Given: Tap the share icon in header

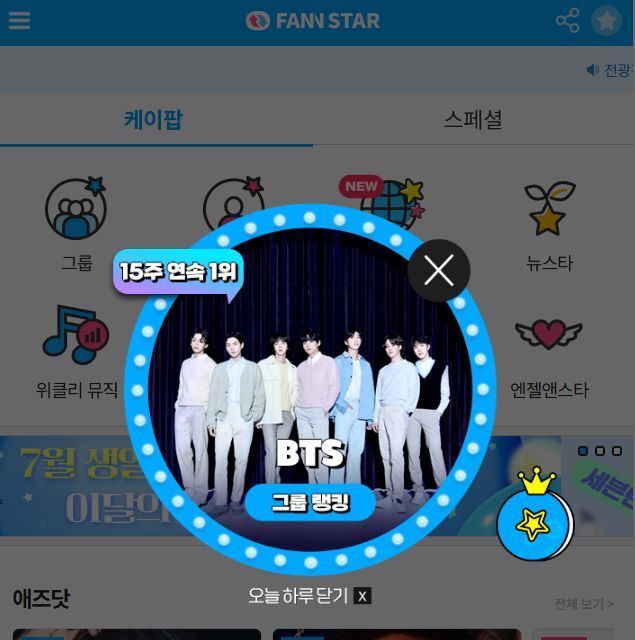Looking at the screenshot, I should [x=567, y=21].
